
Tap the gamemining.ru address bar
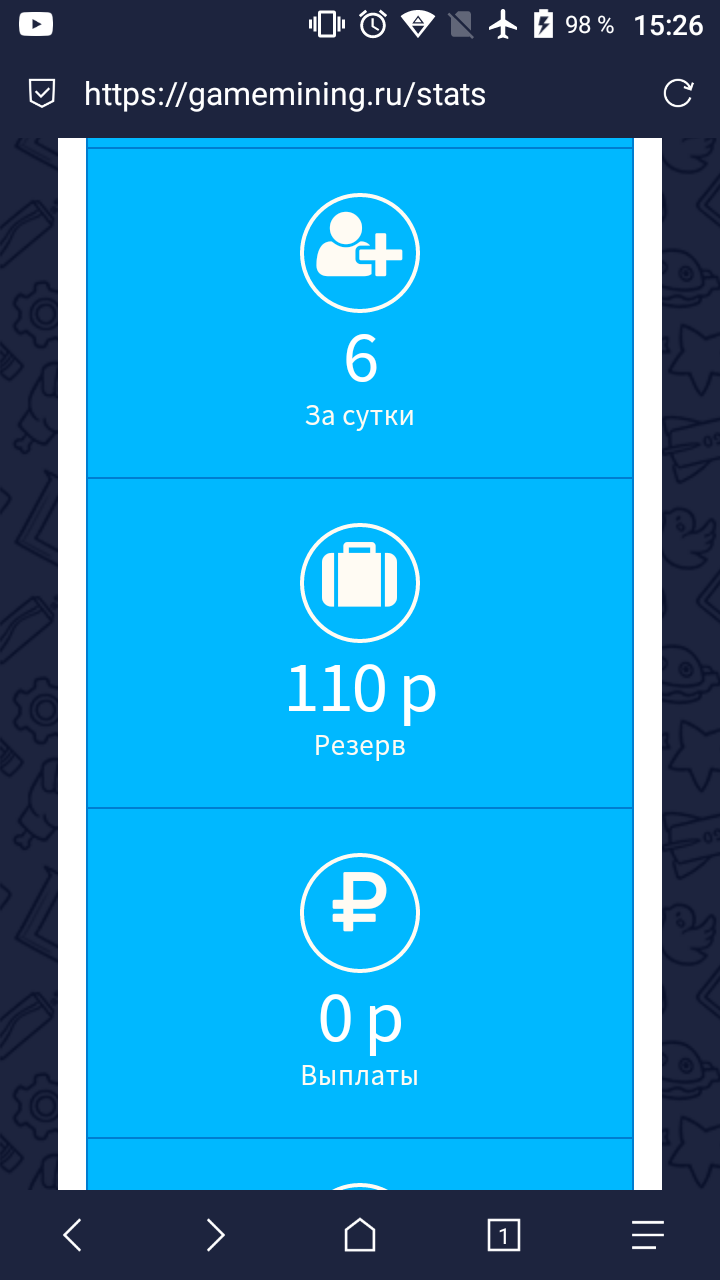(x=285, y=95)
